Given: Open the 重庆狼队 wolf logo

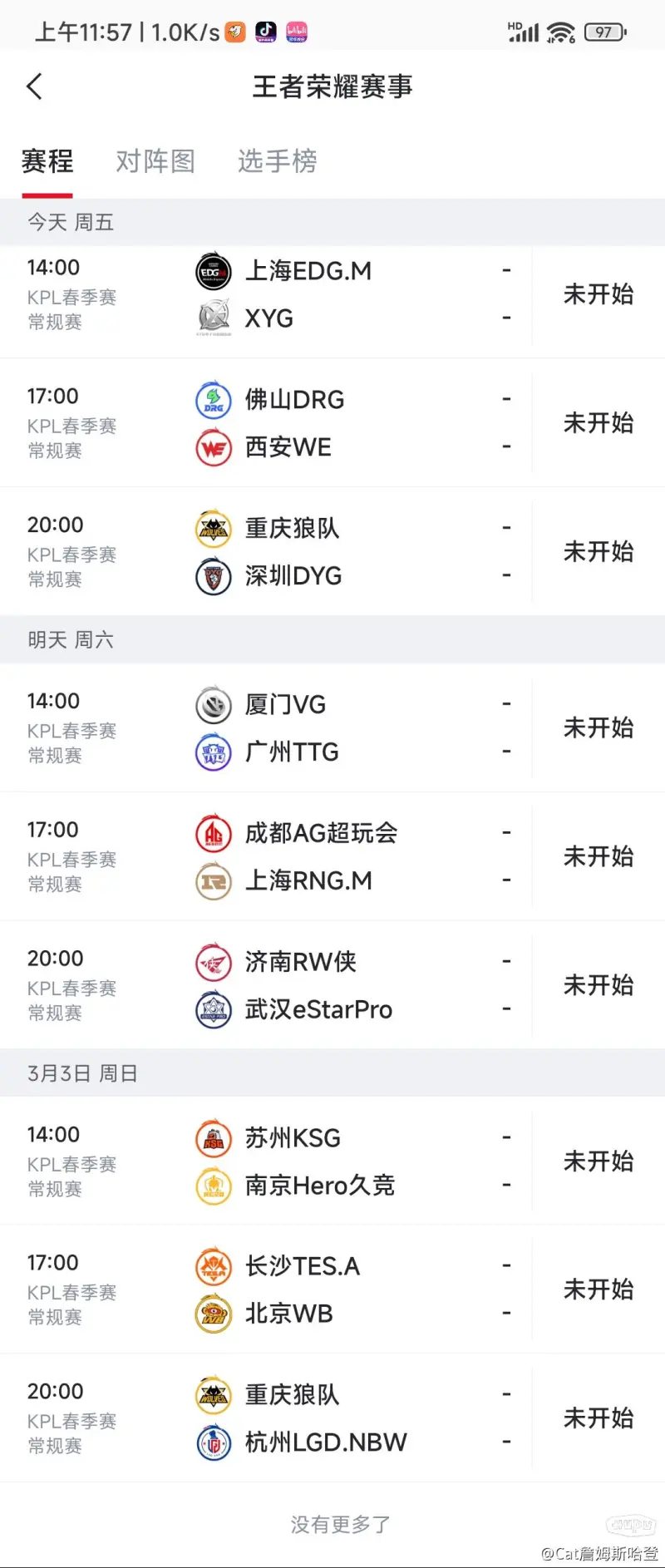Looking at the screenshot, I should tap(214, 529).
